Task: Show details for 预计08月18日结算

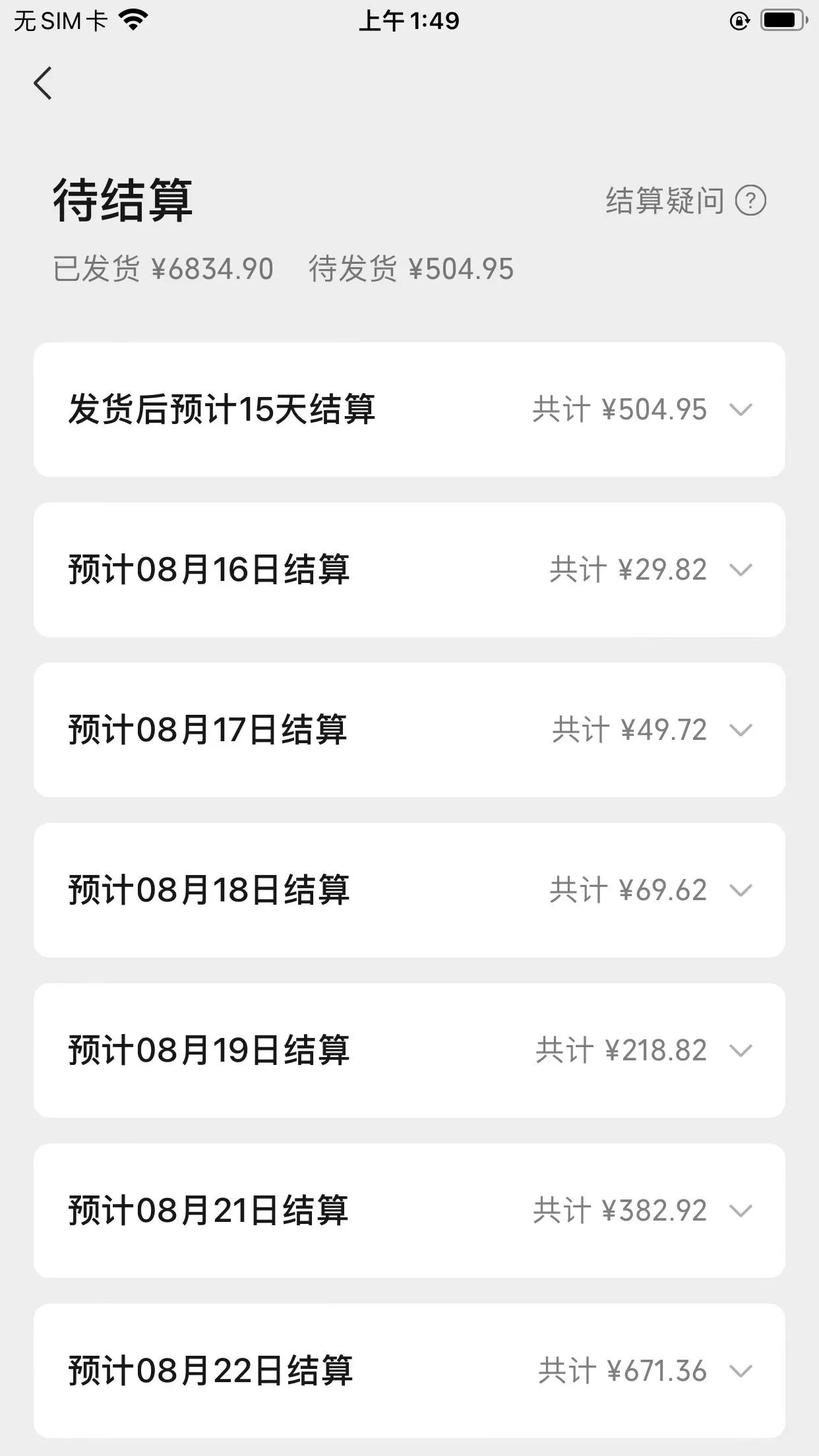Action: 741,890
